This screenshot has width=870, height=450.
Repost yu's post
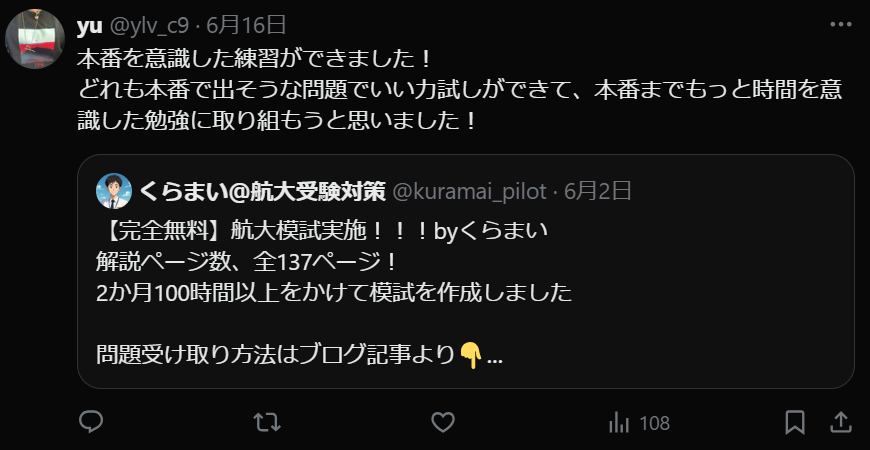point(266,422)
